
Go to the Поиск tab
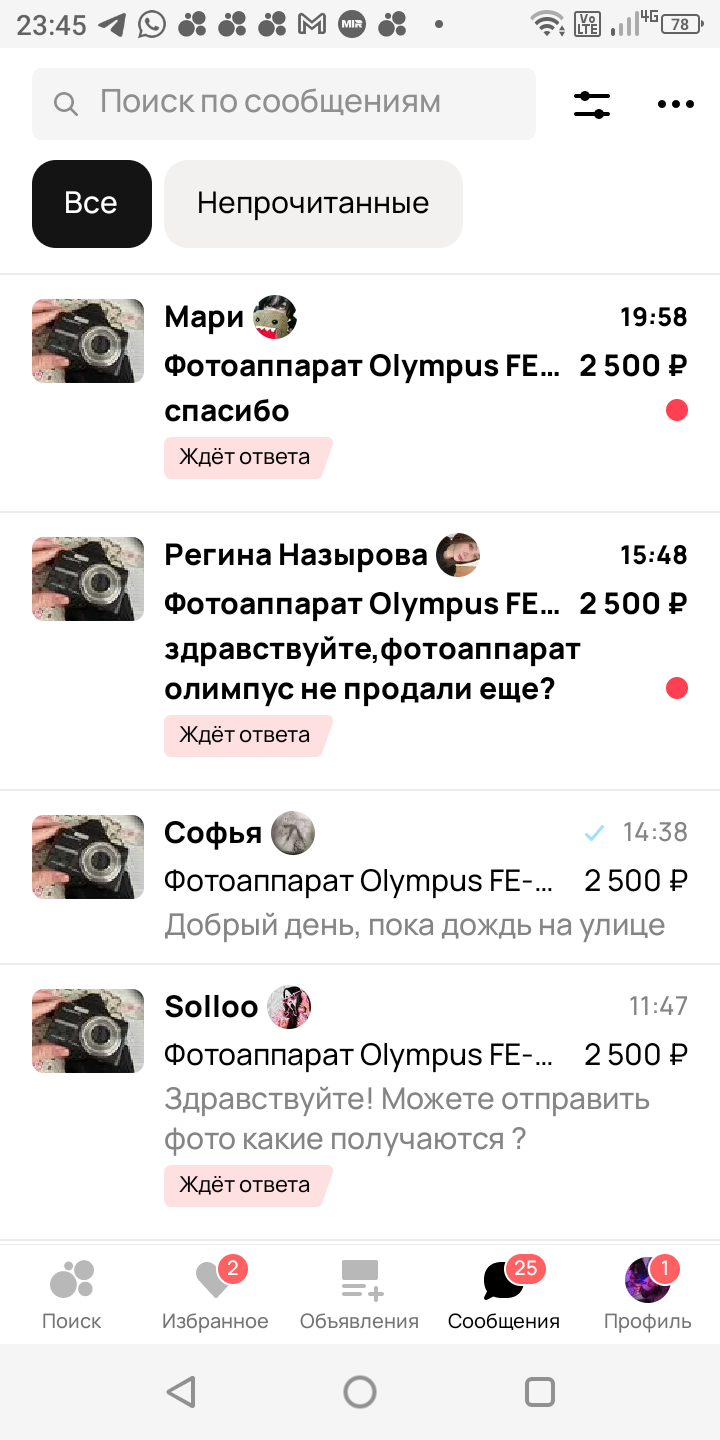(x=72, y=1294)
